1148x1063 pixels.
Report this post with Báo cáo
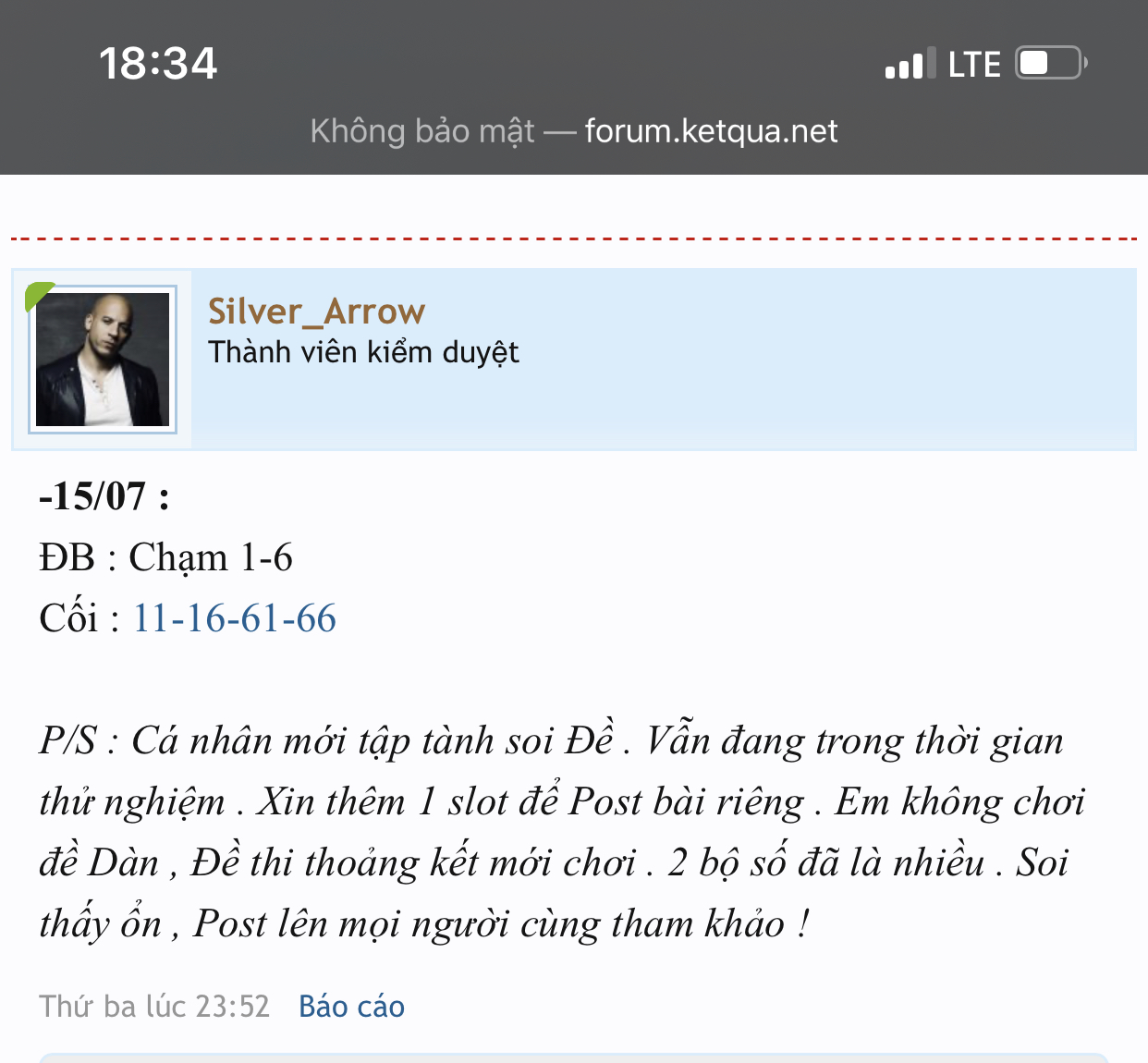pyautogui.click(x=351, y=1006)
